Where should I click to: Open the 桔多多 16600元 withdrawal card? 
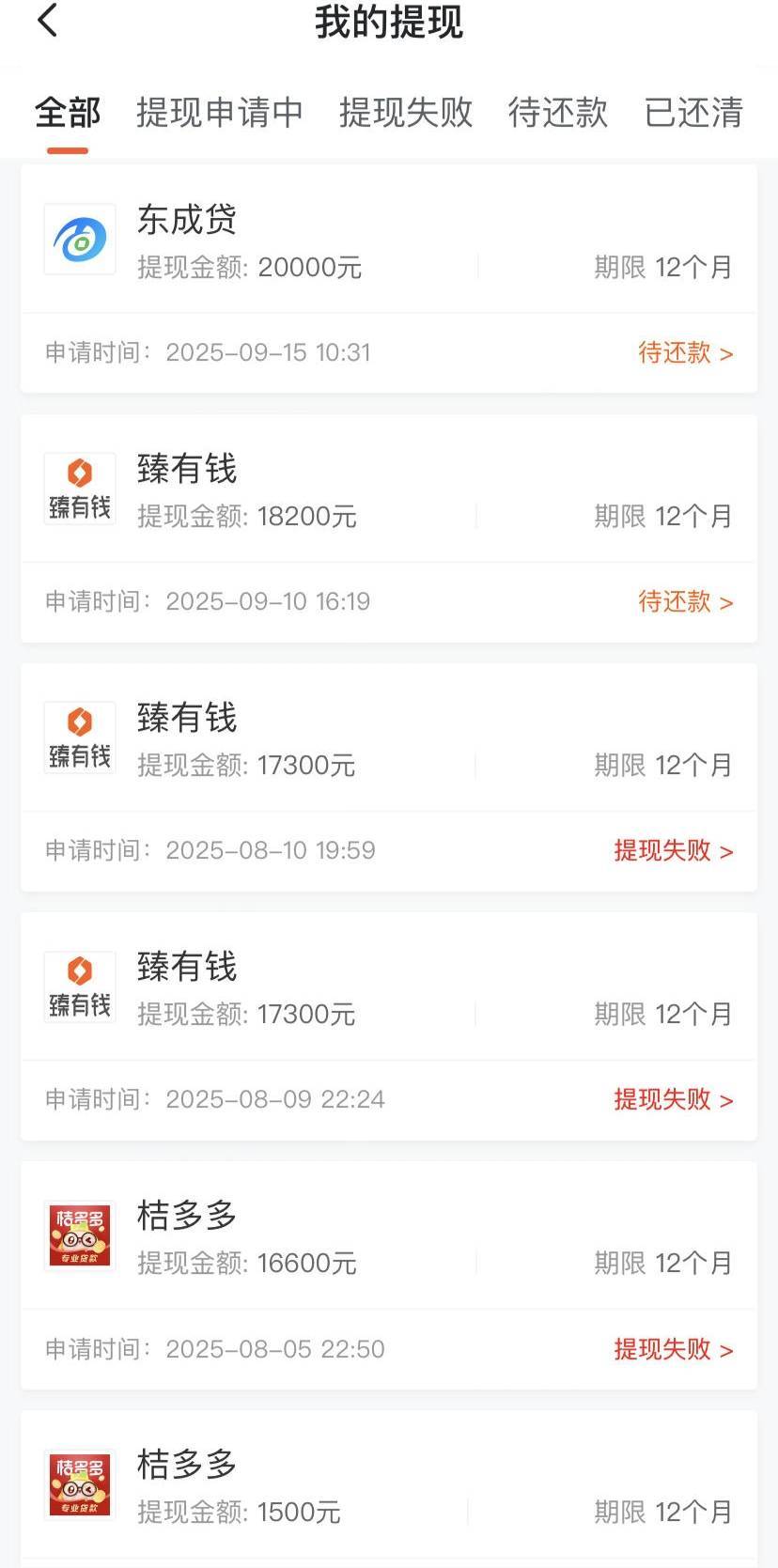(x=389, y=1275)
